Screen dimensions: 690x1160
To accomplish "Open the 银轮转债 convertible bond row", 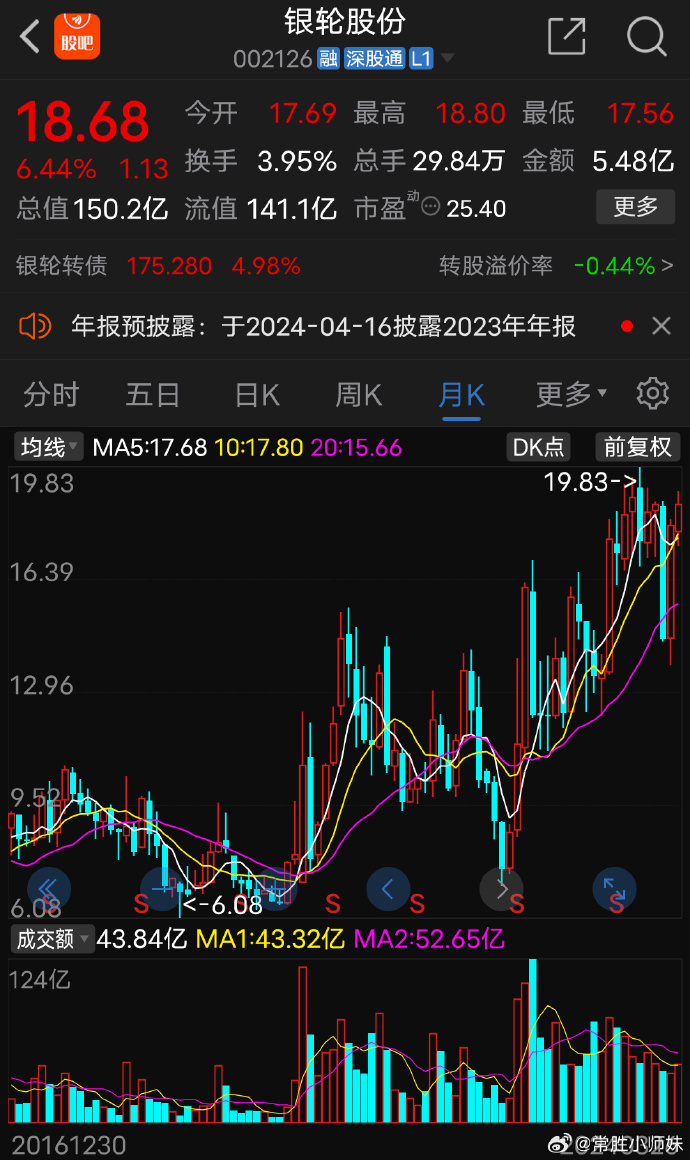I will pos(345,266).
